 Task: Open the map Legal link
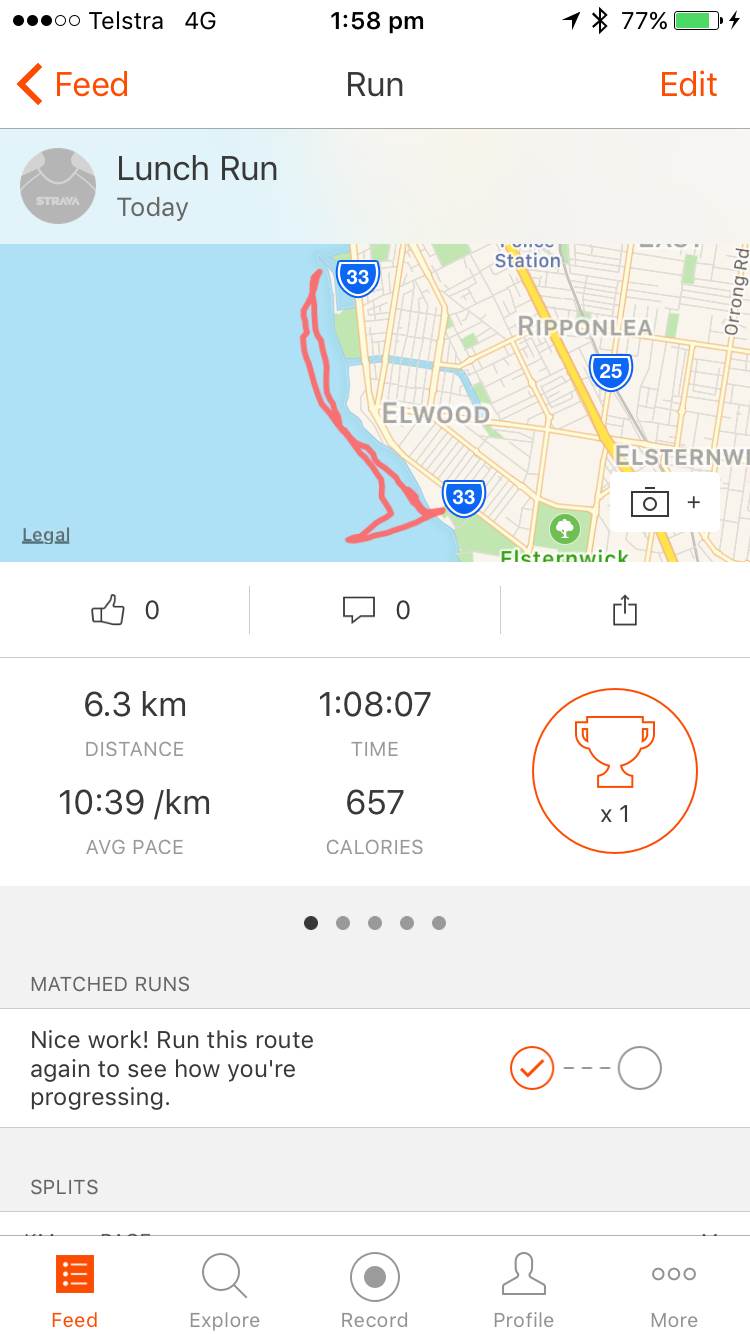click(46, 536)
